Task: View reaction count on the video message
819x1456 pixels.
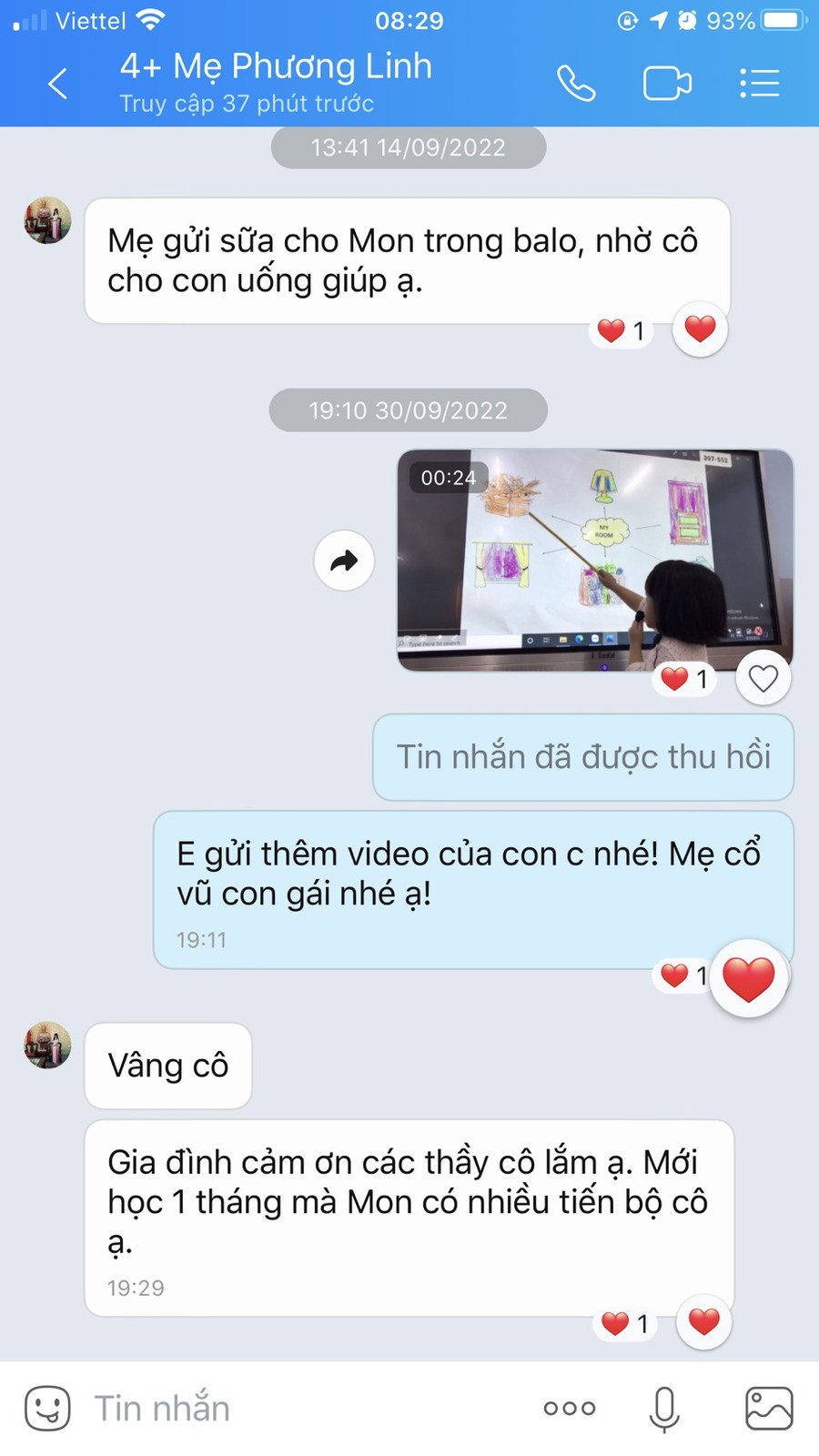Action: [x=683, y=679]
